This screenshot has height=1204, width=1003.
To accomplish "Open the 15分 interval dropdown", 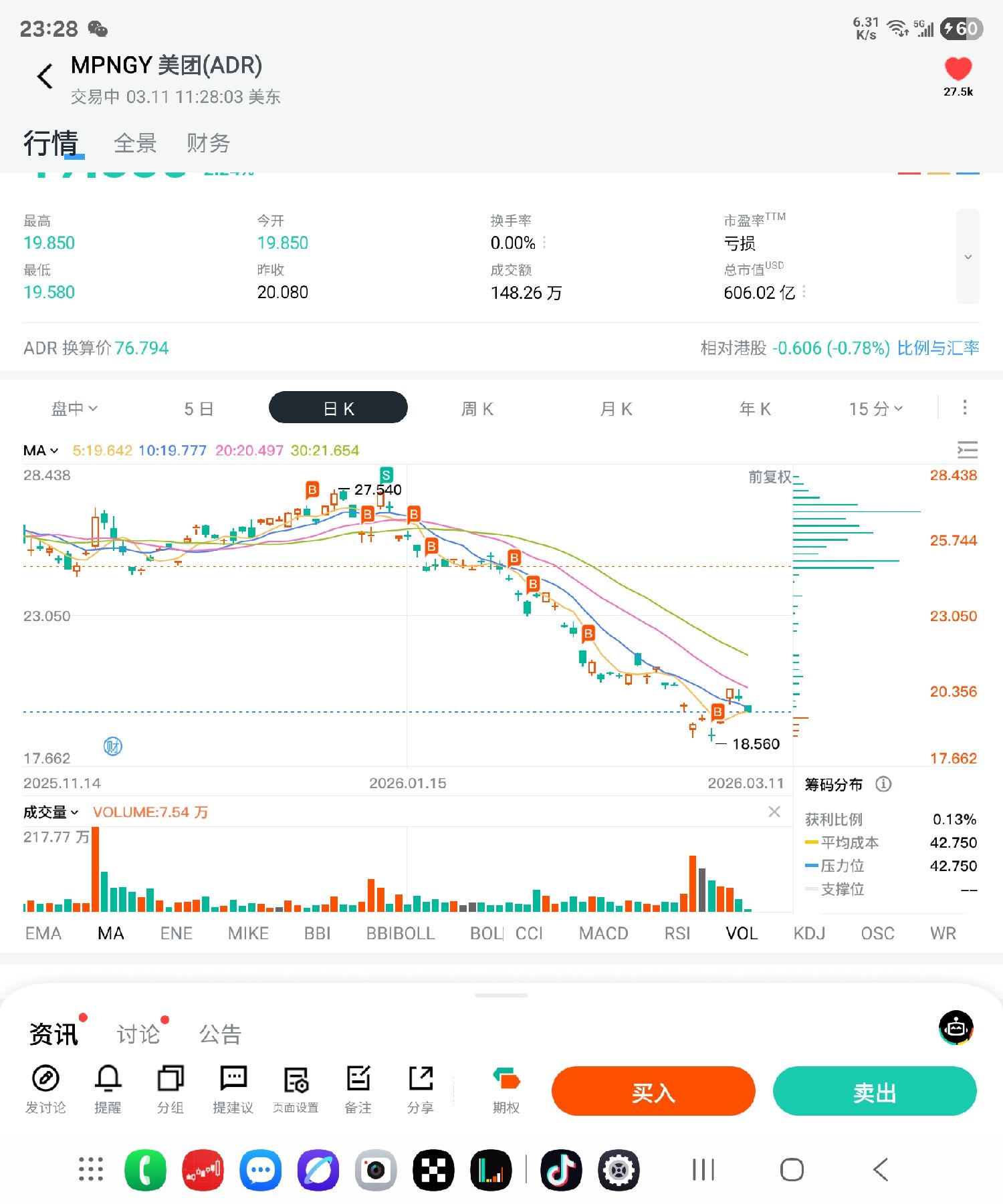I will click(x=875, y=408).
